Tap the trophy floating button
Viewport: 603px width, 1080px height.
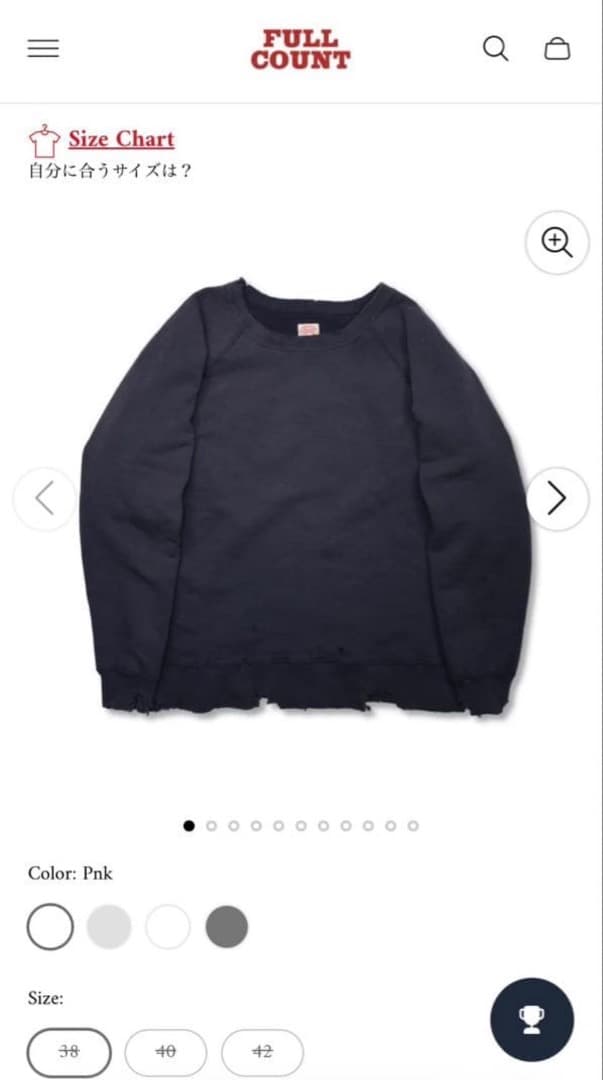coord(532,1019)
